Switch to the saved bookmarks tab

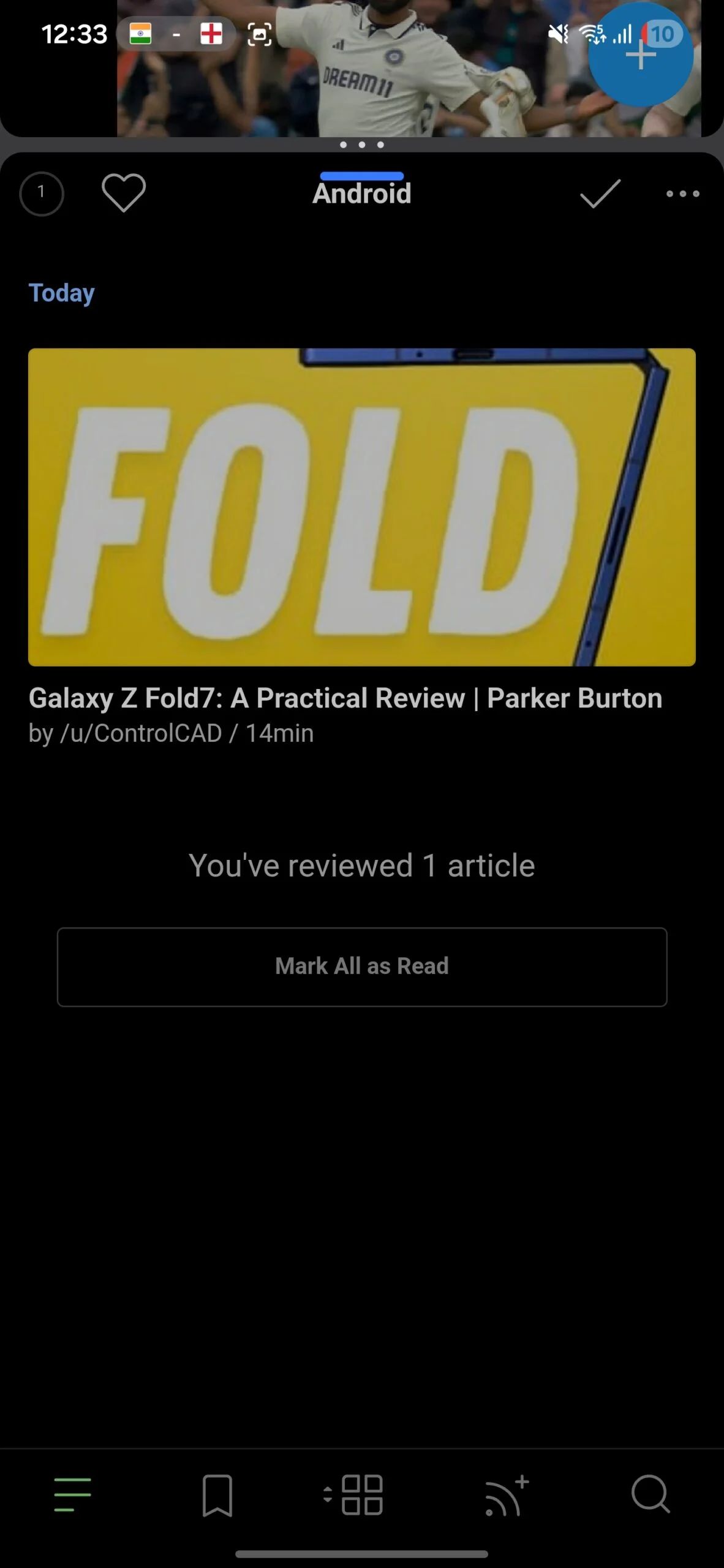click(217, 1495)
